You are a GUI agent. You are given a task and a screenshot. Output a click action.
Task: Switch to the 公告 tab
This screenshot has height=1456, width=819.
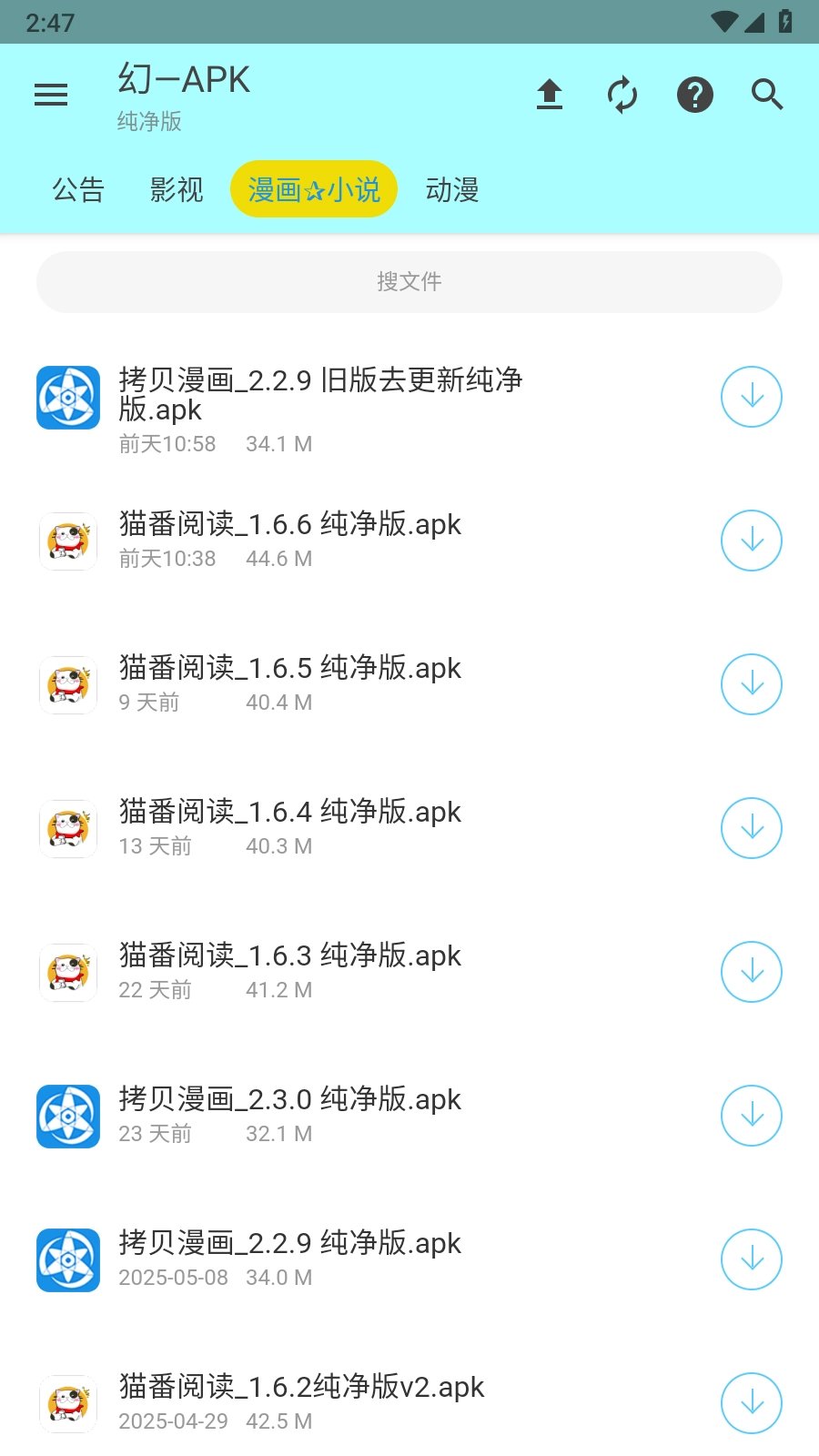[x=78, y=189]
